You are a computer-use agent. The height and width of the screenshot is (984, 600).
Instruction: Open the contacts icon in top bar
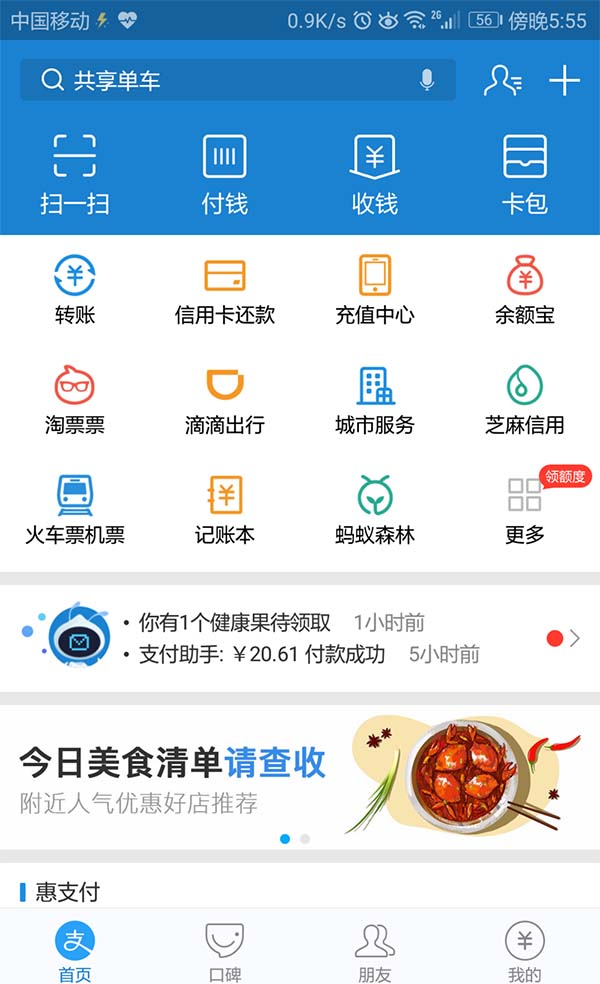pyautogui.click(x=502, y=81)
